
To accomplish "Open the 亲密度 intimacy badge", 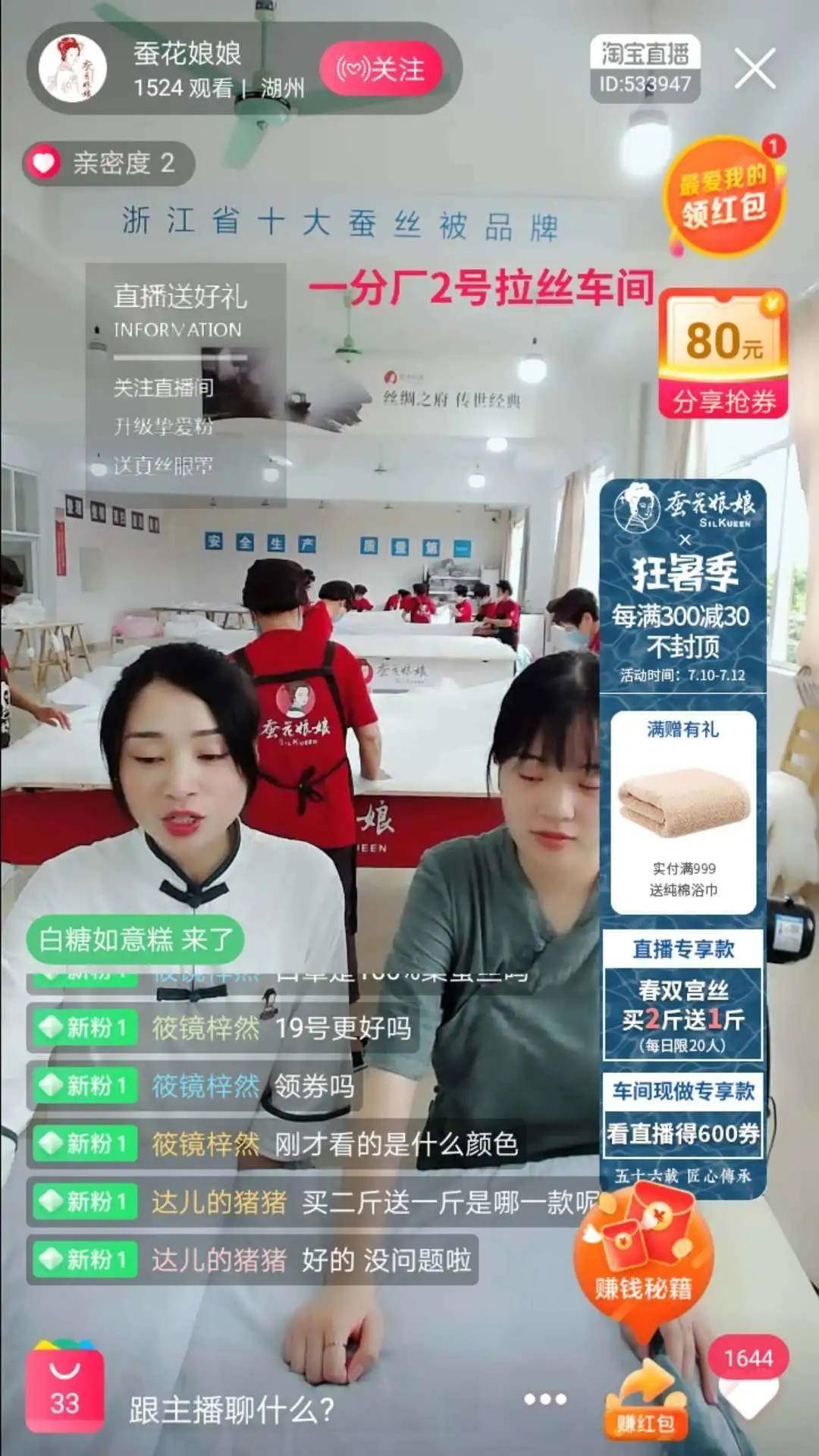I will tap(108, 163).
